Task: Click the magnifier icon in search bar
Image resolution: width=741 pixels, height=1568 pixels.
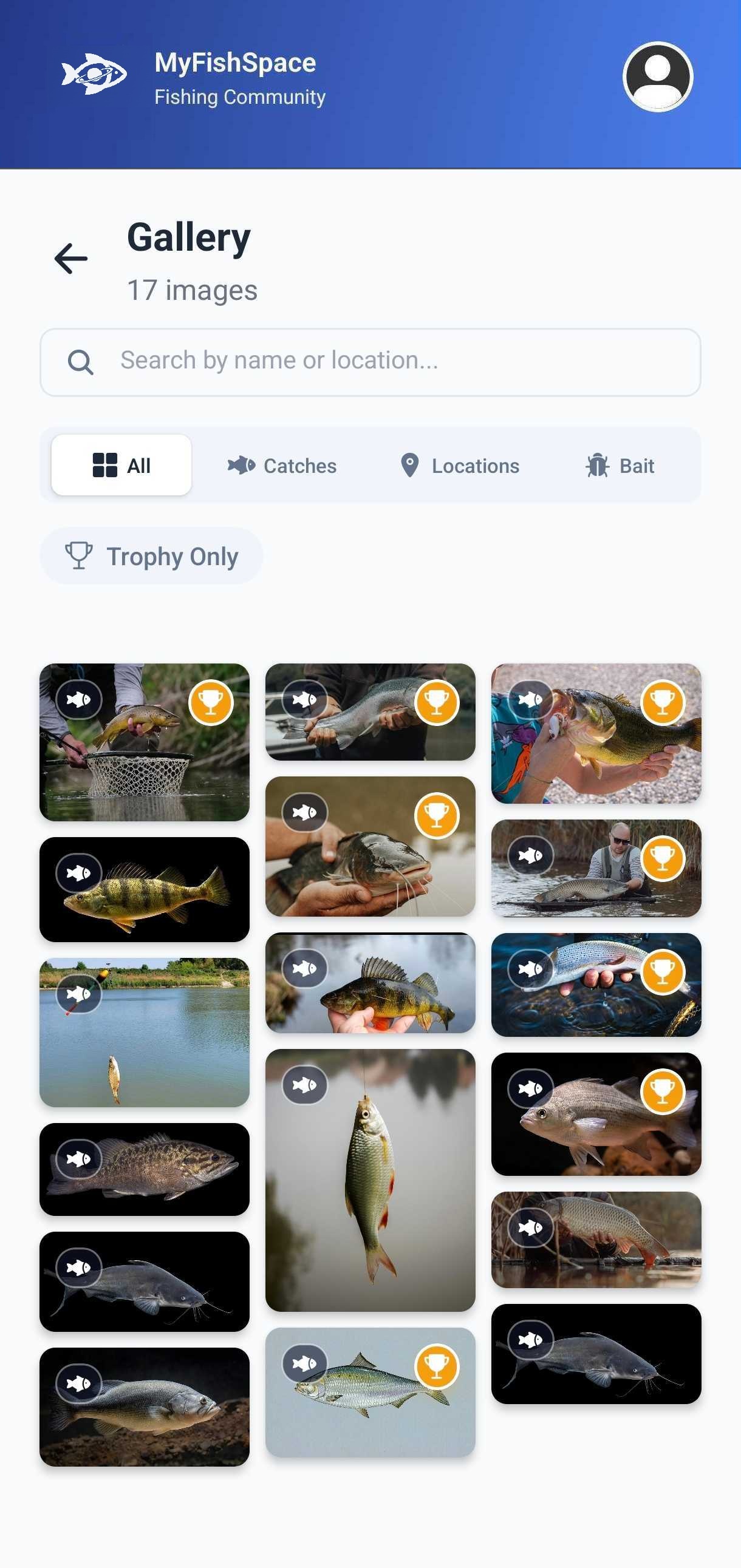Action: point(80,361)
